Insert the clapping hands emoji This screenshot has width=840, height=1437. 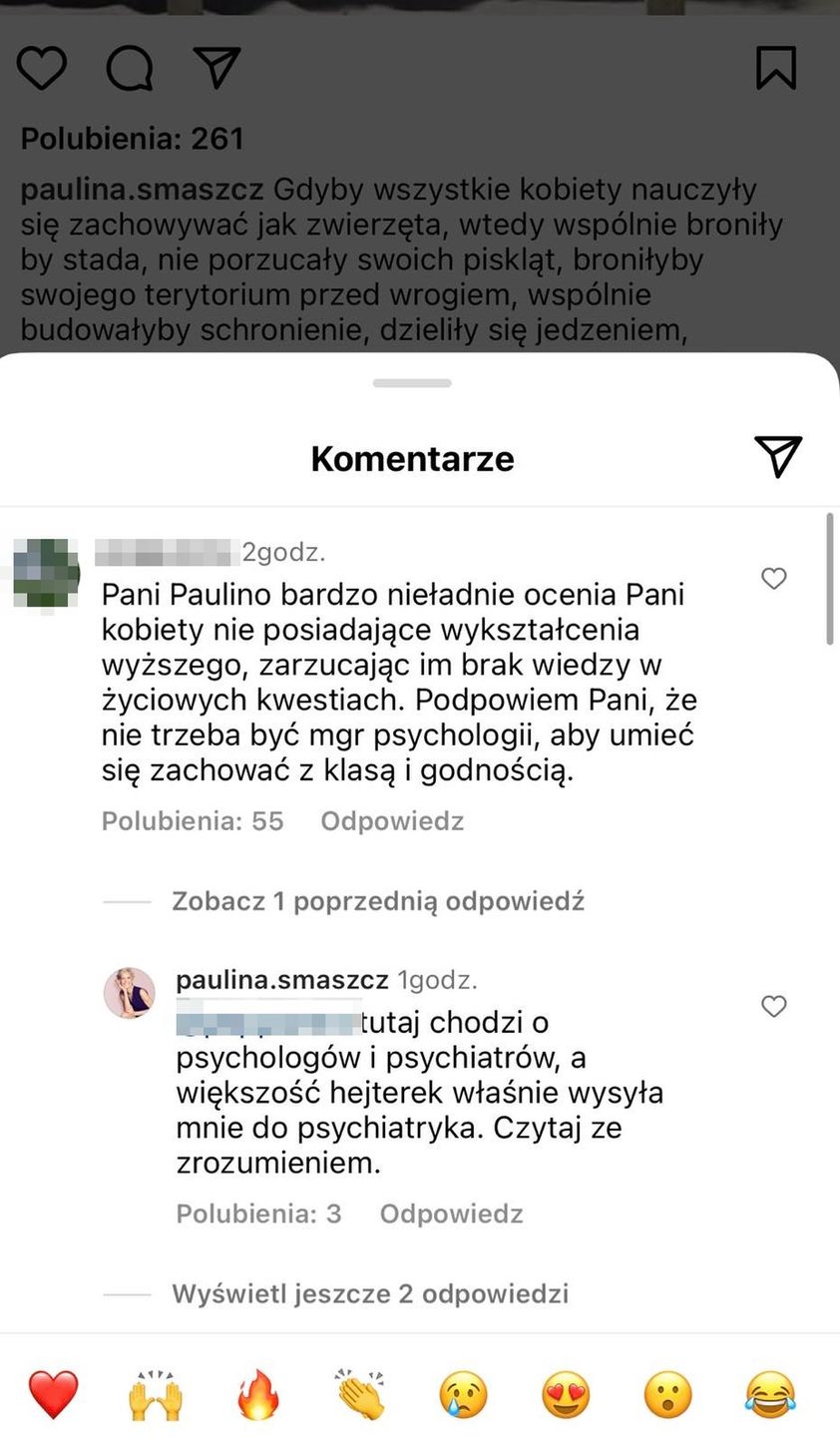pyautogui.click(x=361, y=1394)
